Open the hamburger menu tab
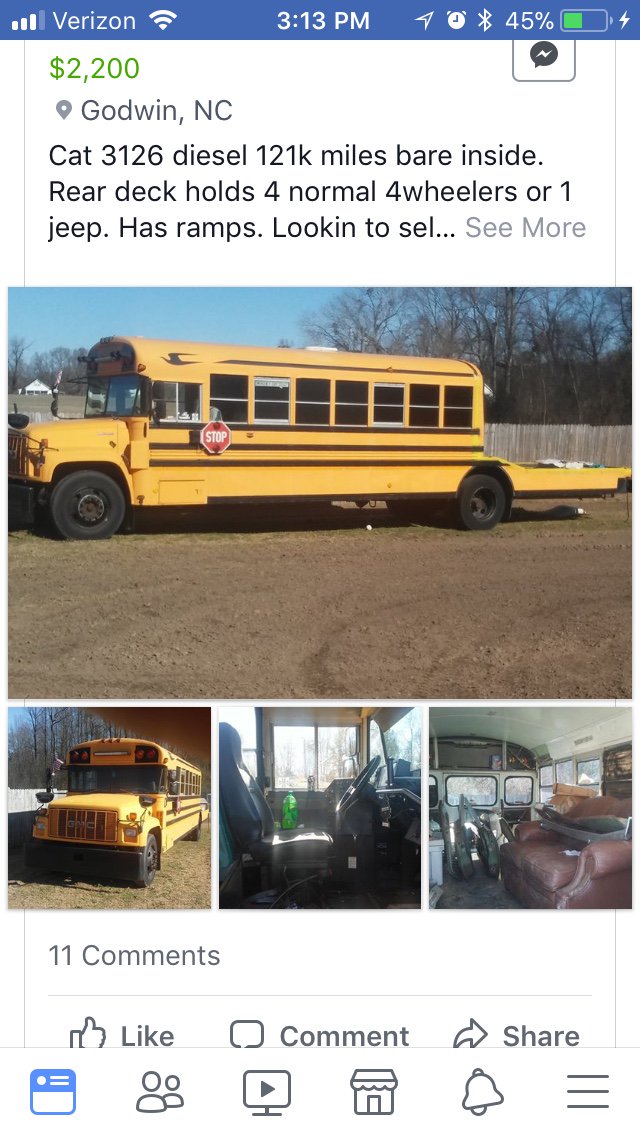Screen dimensions: 640x1136 588,1091
